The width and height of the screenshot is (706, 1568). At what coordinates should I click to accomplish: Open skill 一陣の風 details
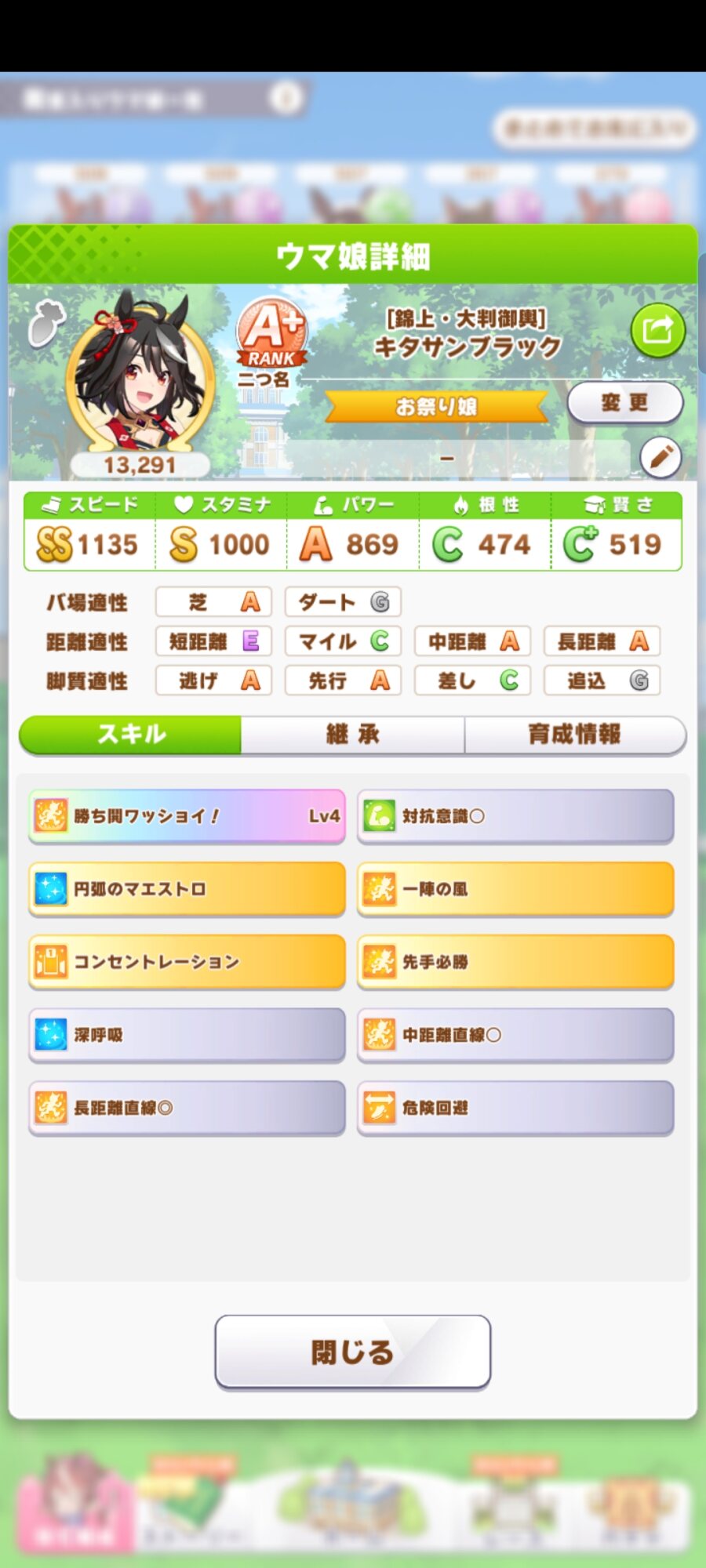point(515,889)
